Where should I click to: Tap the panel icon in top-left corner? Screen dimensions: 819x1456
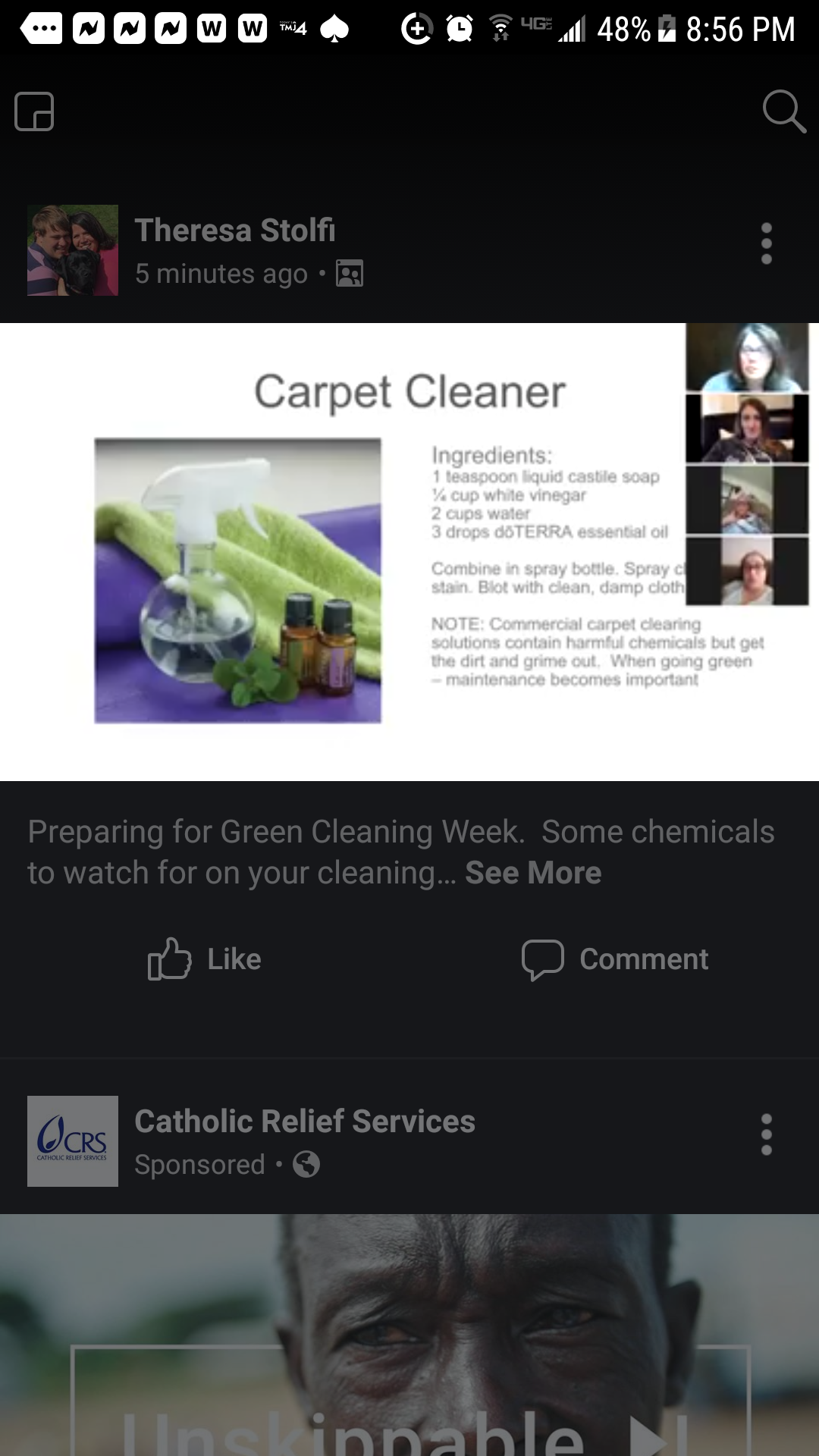[34, 111]
